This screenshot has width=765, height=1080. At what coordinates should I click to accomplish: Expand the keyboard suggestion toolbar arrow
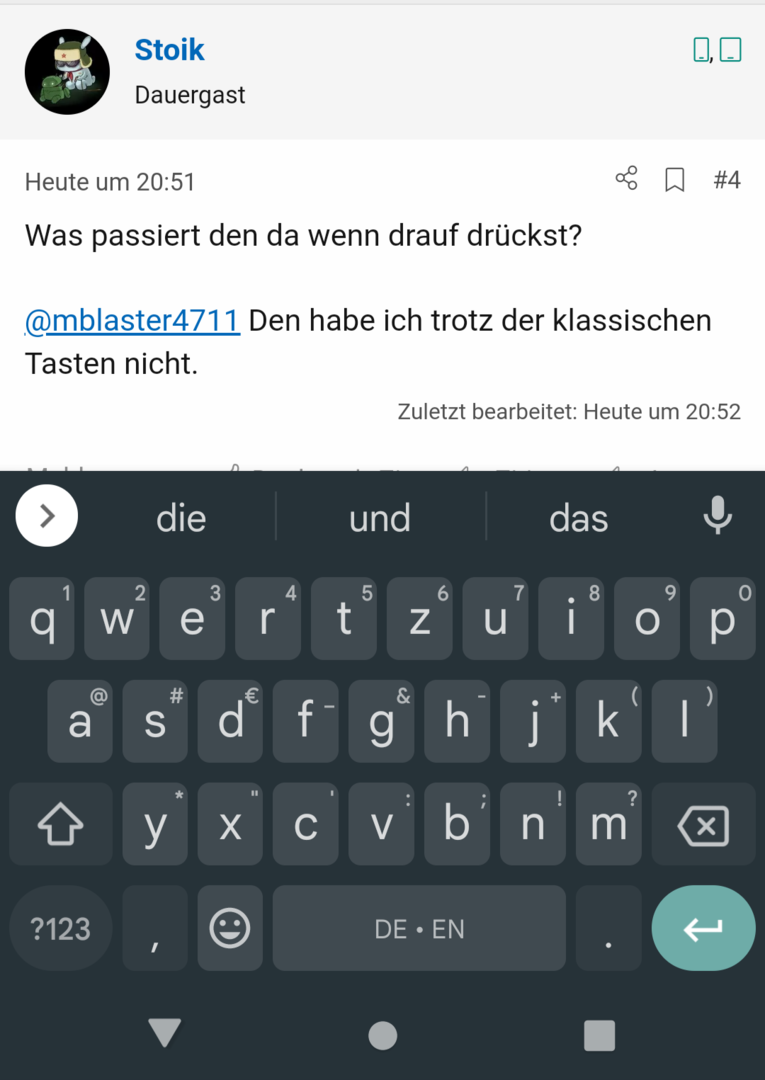click(47, 515)
